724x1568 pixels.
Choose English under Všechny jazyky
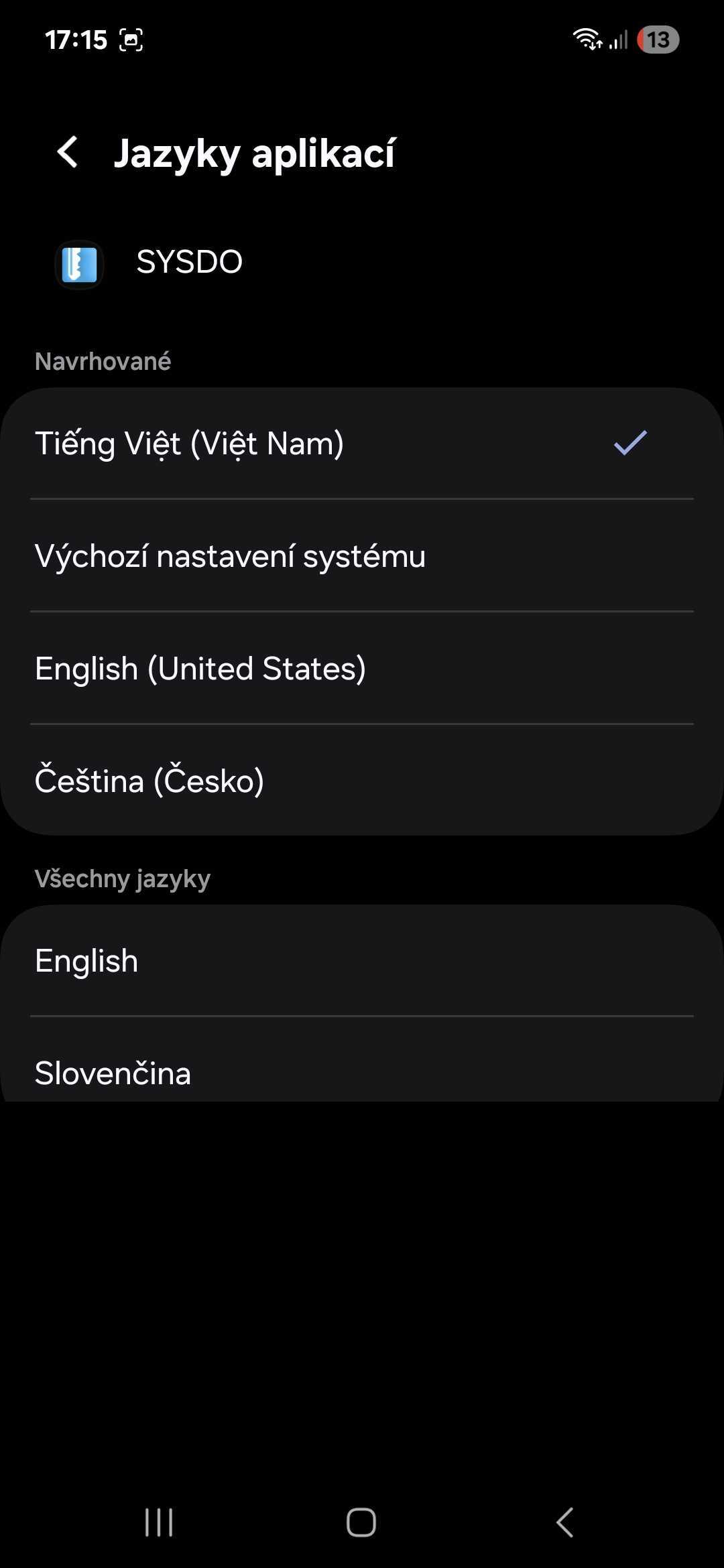pos(362,961)
